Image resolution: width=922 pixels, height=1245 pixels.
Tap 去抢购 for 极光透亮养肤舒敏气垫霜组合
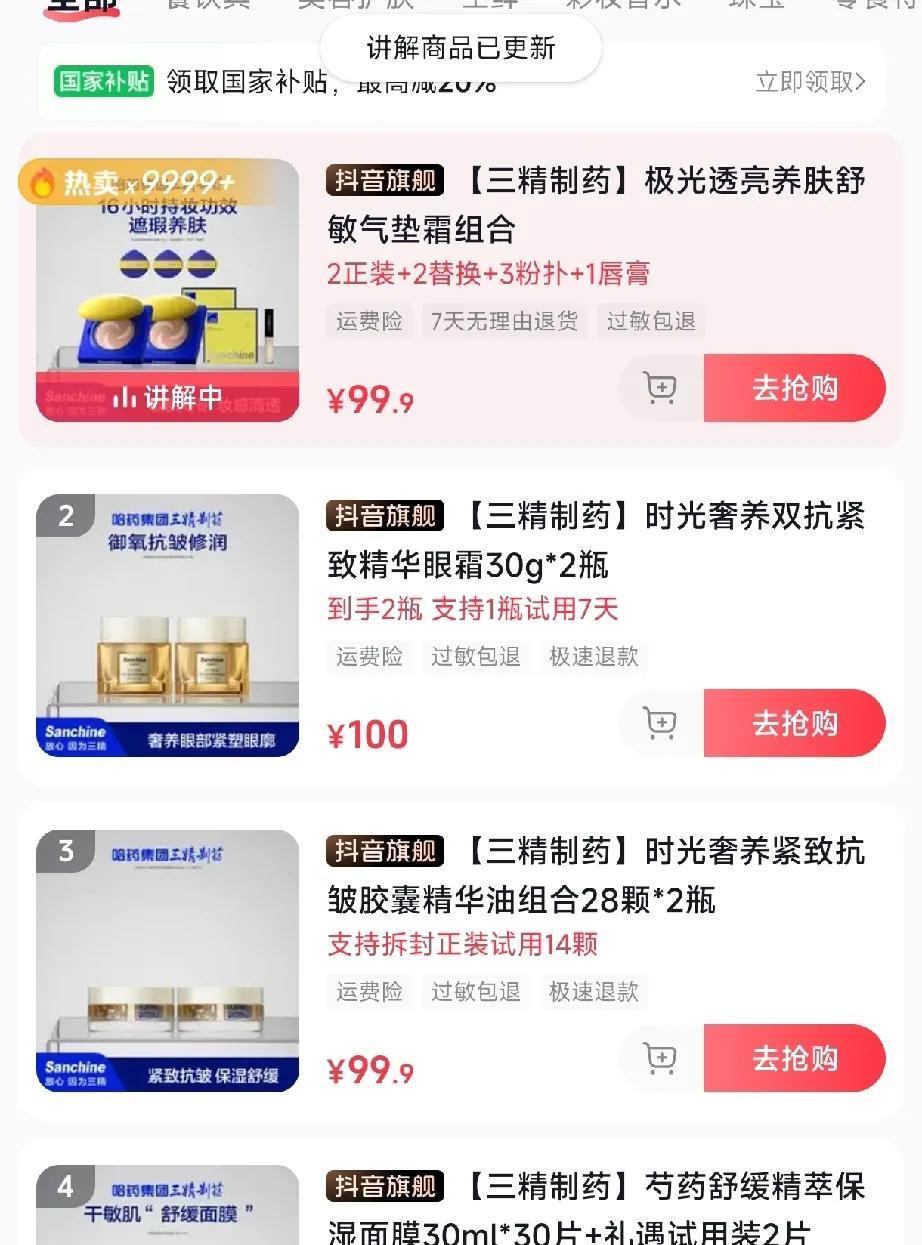[x=794, y=388]
